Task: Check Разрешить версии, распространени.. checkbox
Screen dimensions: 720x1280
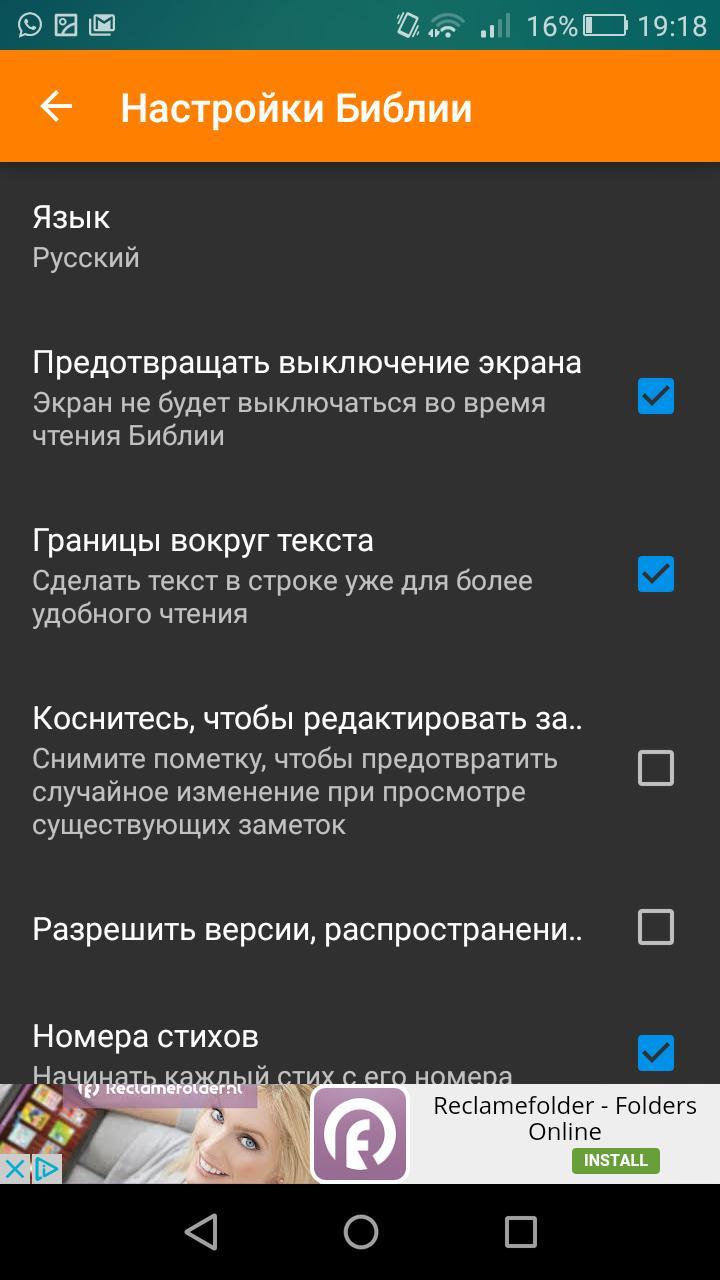Action: click(x=656, y=928)
